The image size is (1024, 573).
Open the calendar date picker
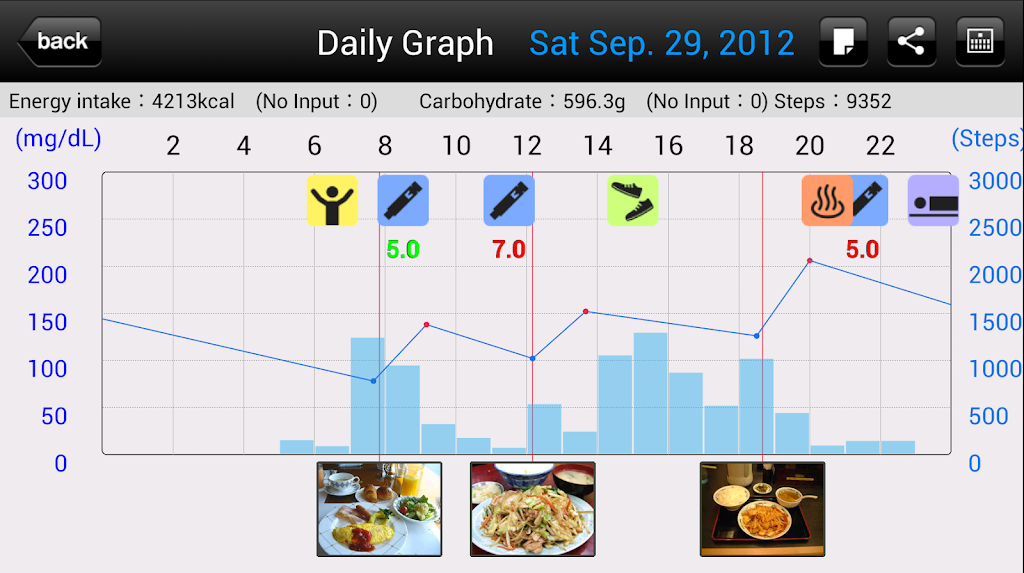(979, 42)
